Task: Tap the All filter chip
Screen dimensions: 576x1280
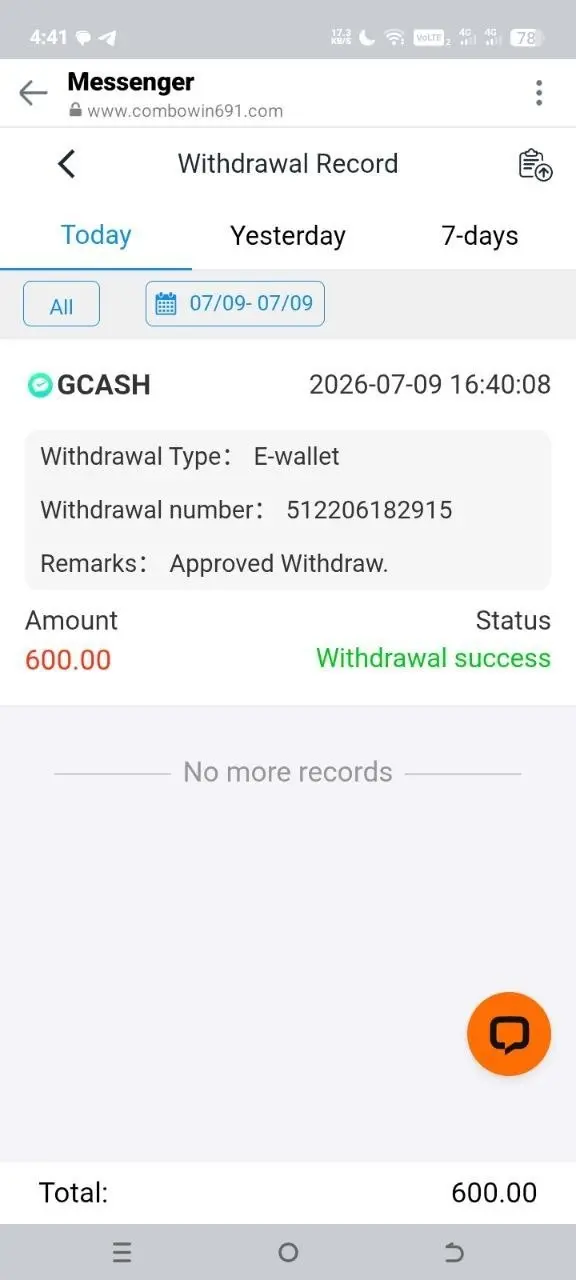Action: 61,304
